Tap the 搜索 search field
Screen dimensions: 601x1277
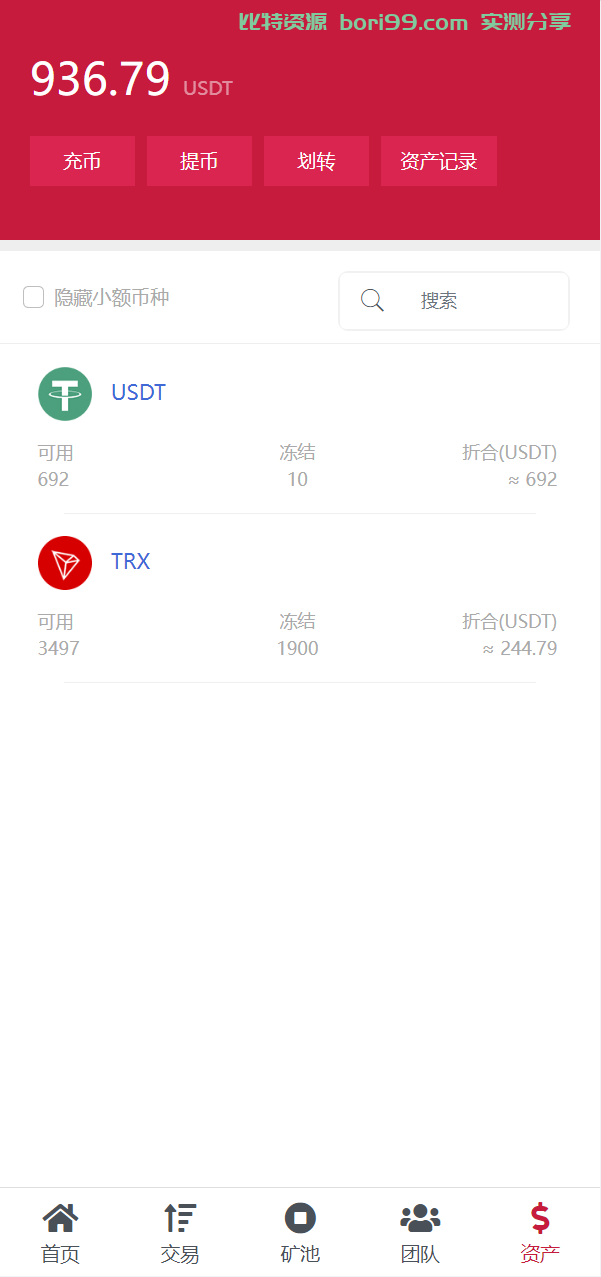pyautogui.click(x=454, y=300)
